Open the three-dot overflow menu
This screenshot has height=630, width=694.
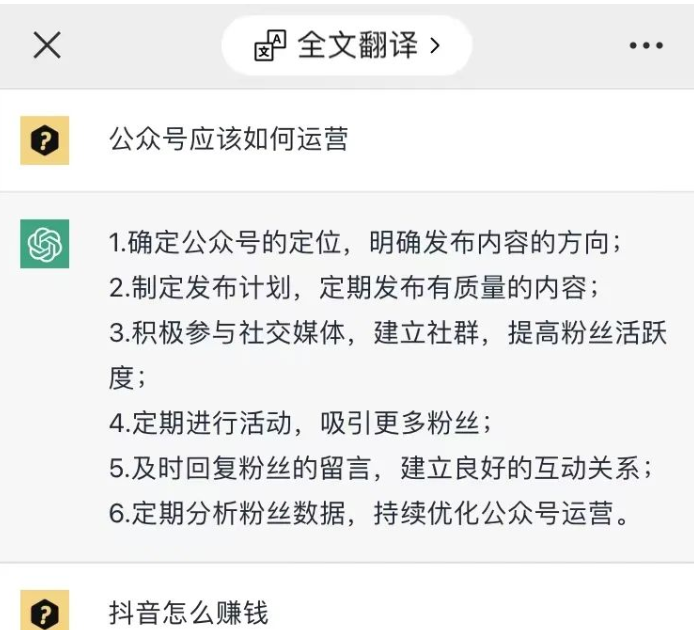coord(646,46)
